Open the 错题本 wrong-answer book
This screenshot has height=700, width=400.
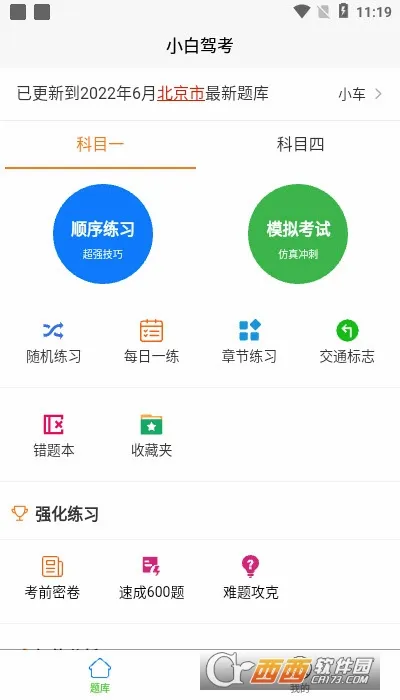[54, 436]
